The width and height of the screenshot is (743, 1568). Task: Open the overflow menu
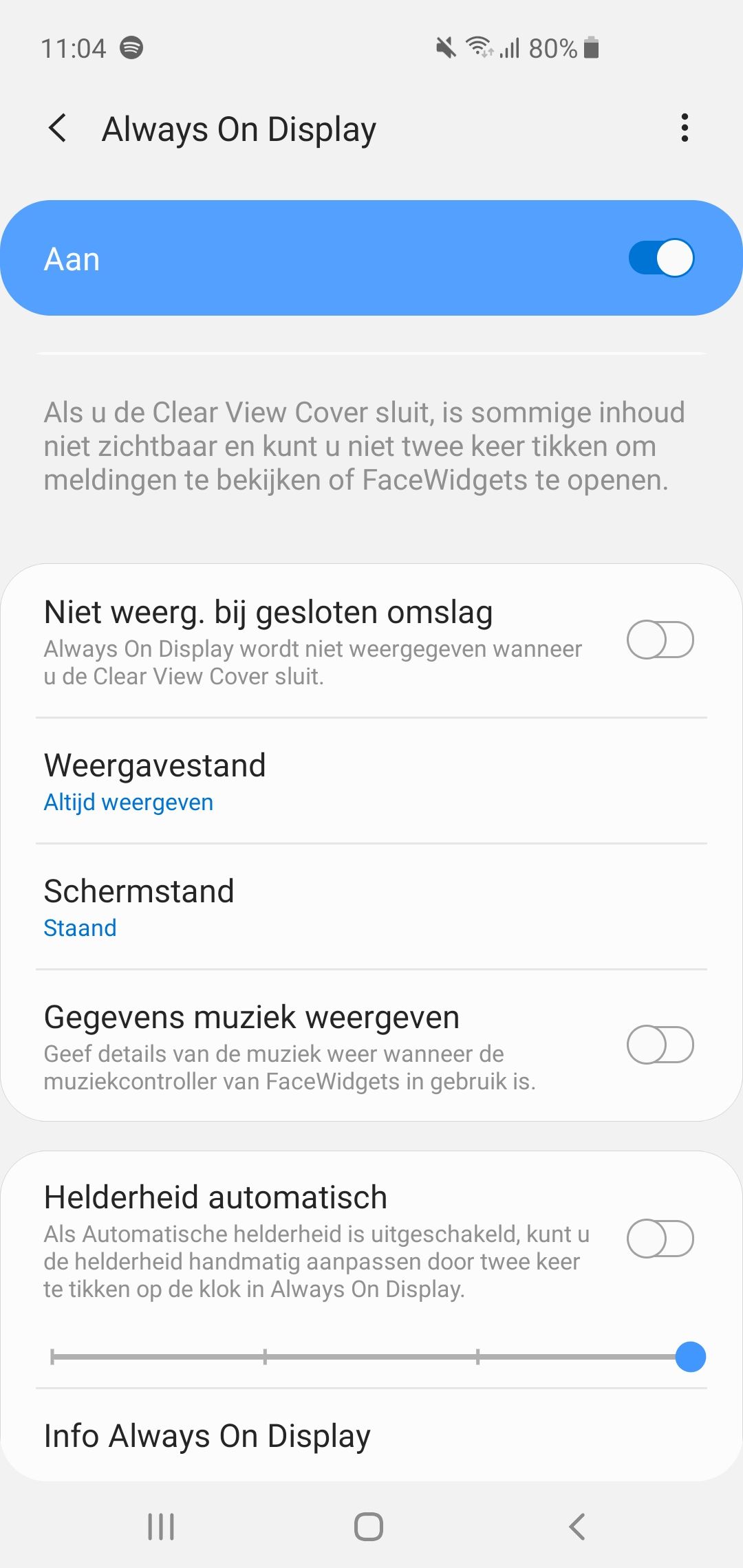(x=684, y=129)
